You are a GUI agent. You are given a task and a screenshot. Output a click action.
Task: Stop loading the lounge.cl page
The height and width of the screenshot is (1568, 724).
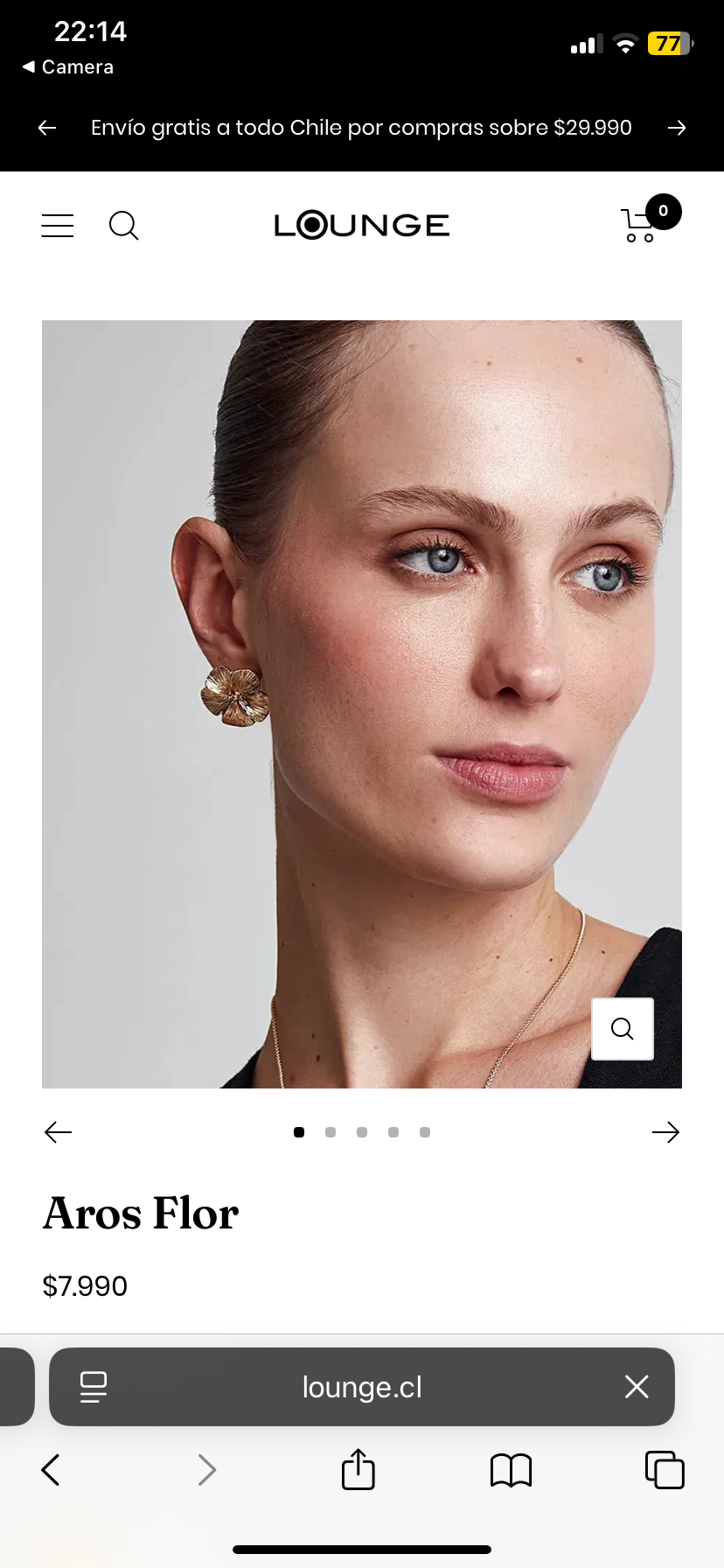(637, 1387)
